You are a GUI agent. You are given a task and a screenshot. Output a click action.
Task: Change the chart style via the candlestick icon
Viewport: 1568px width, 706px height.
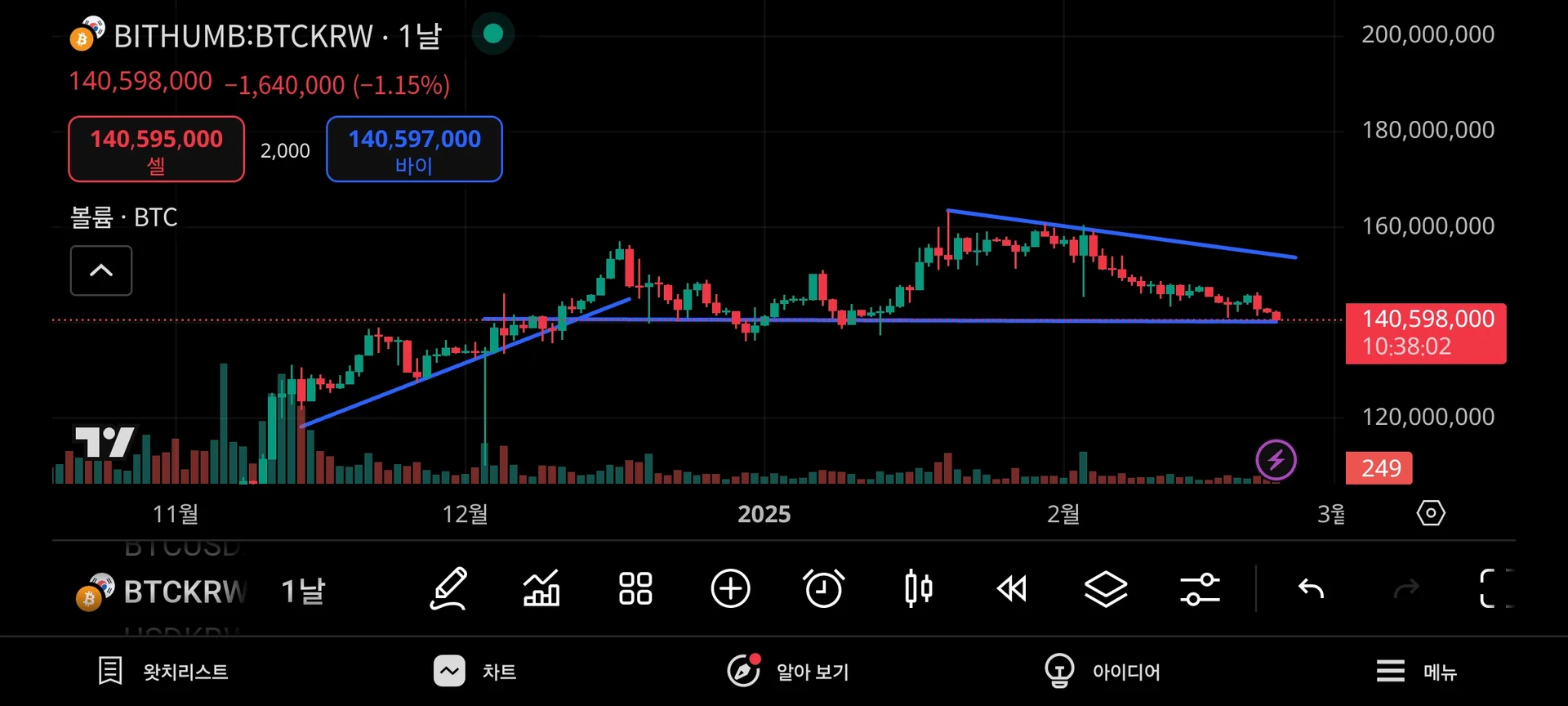919,589
